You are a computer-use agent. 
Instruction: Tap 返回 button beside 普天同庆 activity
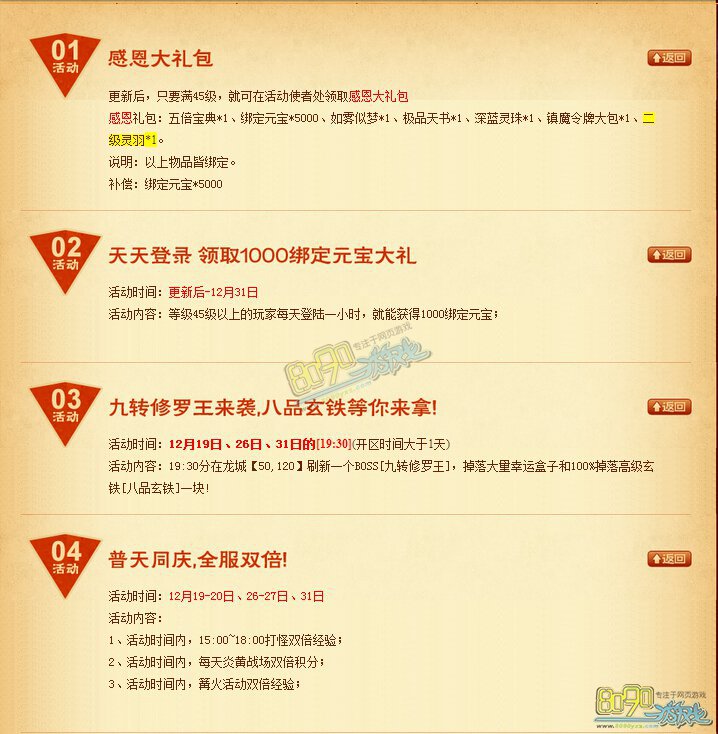click(x=669, y=559)
